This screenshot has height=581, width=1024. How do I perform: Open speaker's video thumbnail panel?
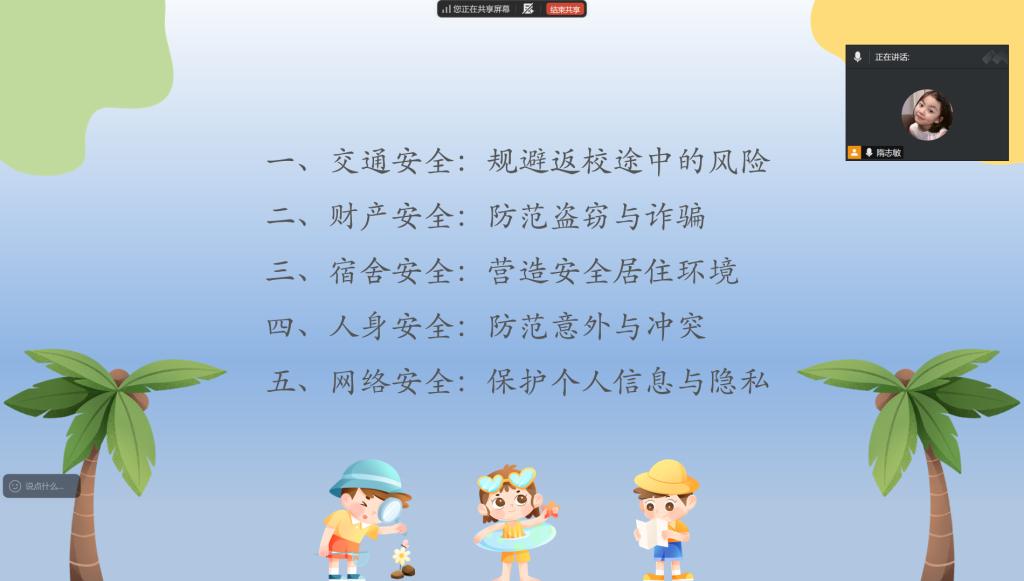926,114
